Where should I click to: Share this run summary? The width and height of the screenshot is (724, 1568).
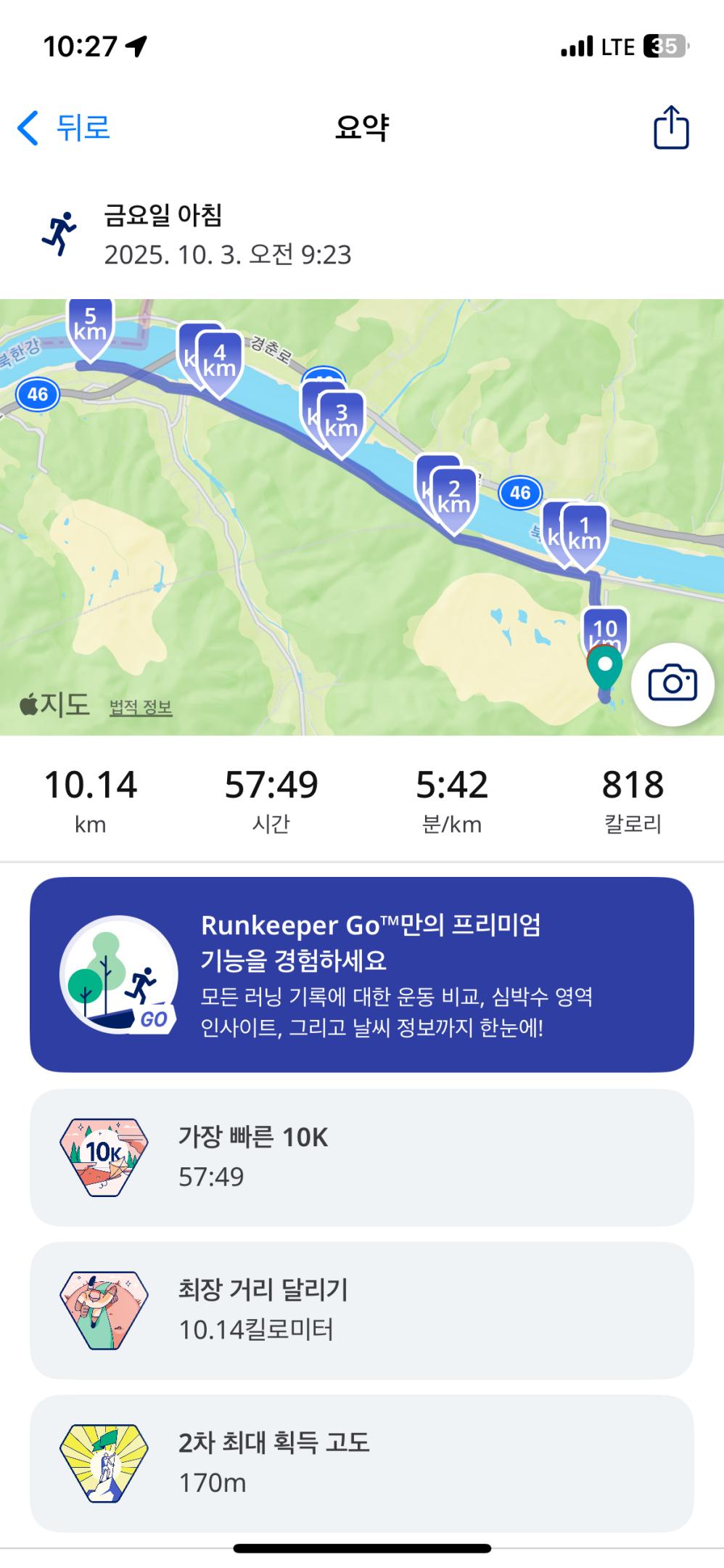tap(671, 128)
